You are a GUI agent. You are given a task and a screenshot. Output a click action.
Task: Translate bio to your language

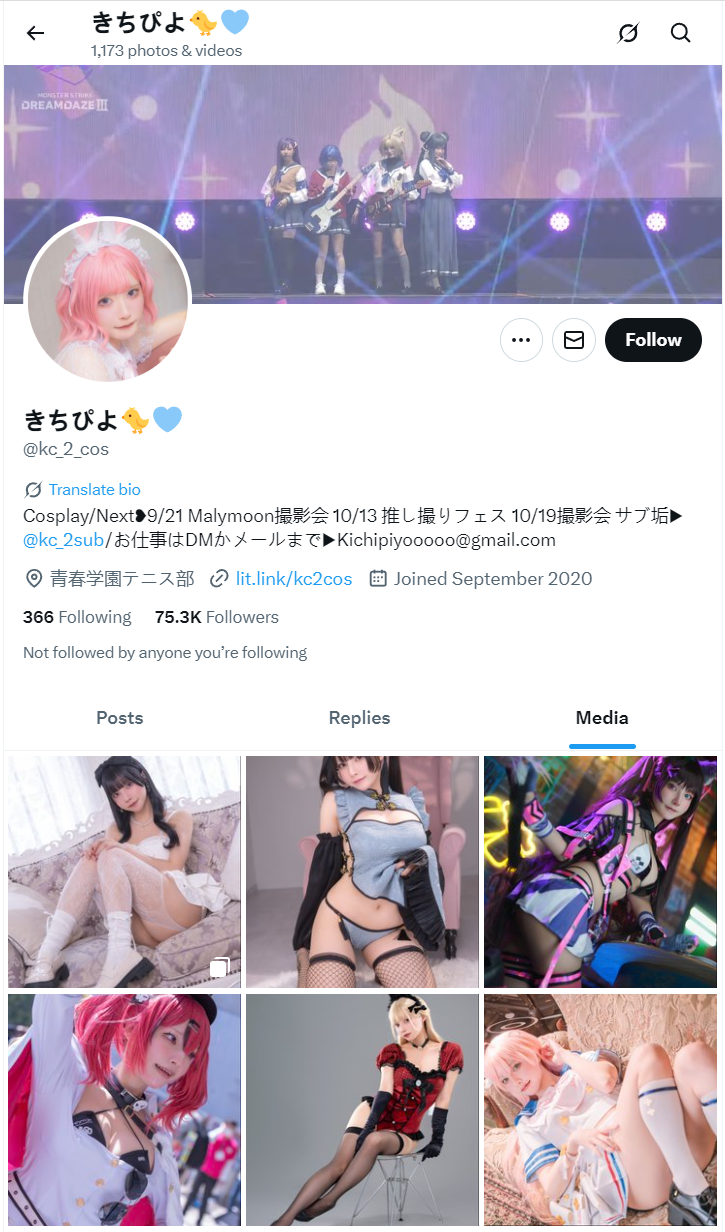click(x=94, y=490)
